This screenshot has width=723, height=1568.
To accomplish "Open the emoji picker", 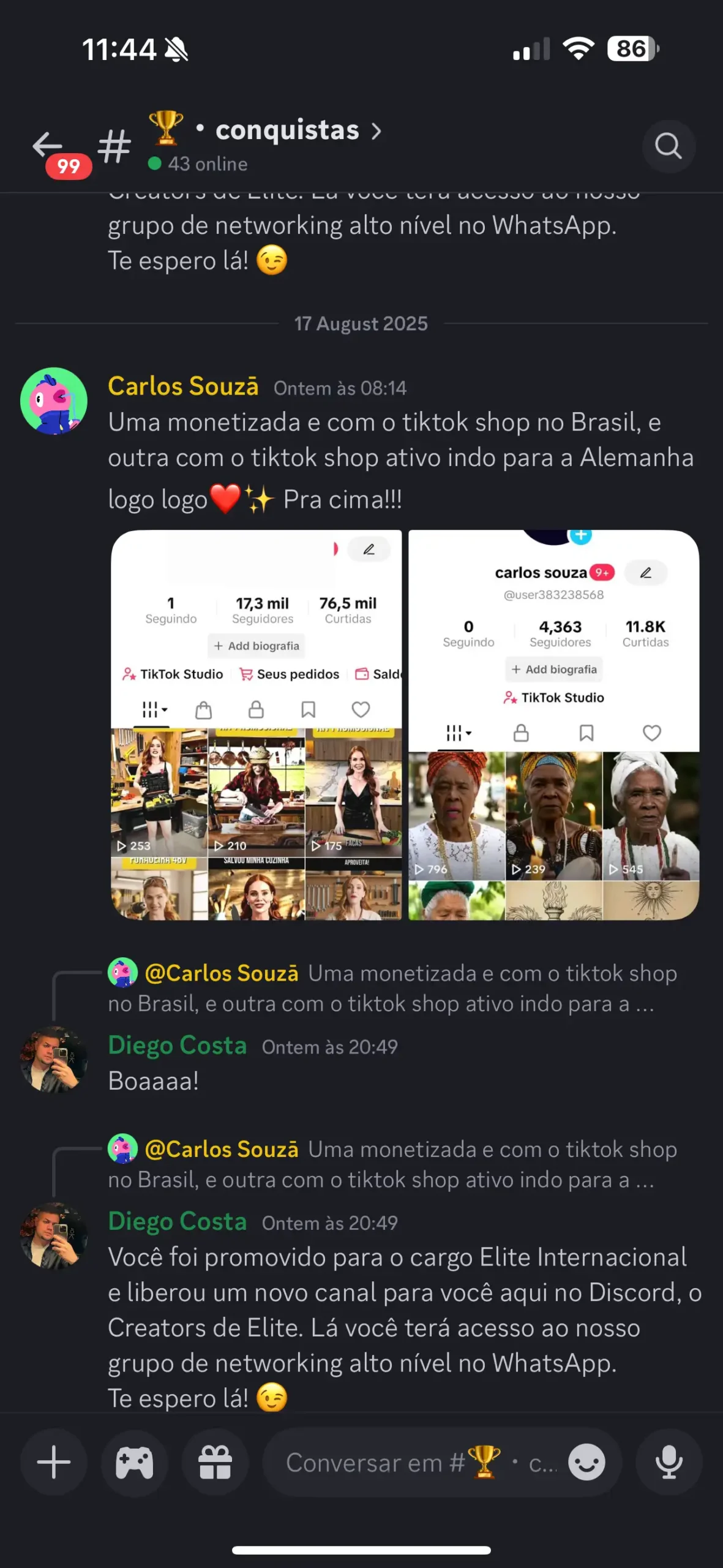I will [x=586, y=1462].
